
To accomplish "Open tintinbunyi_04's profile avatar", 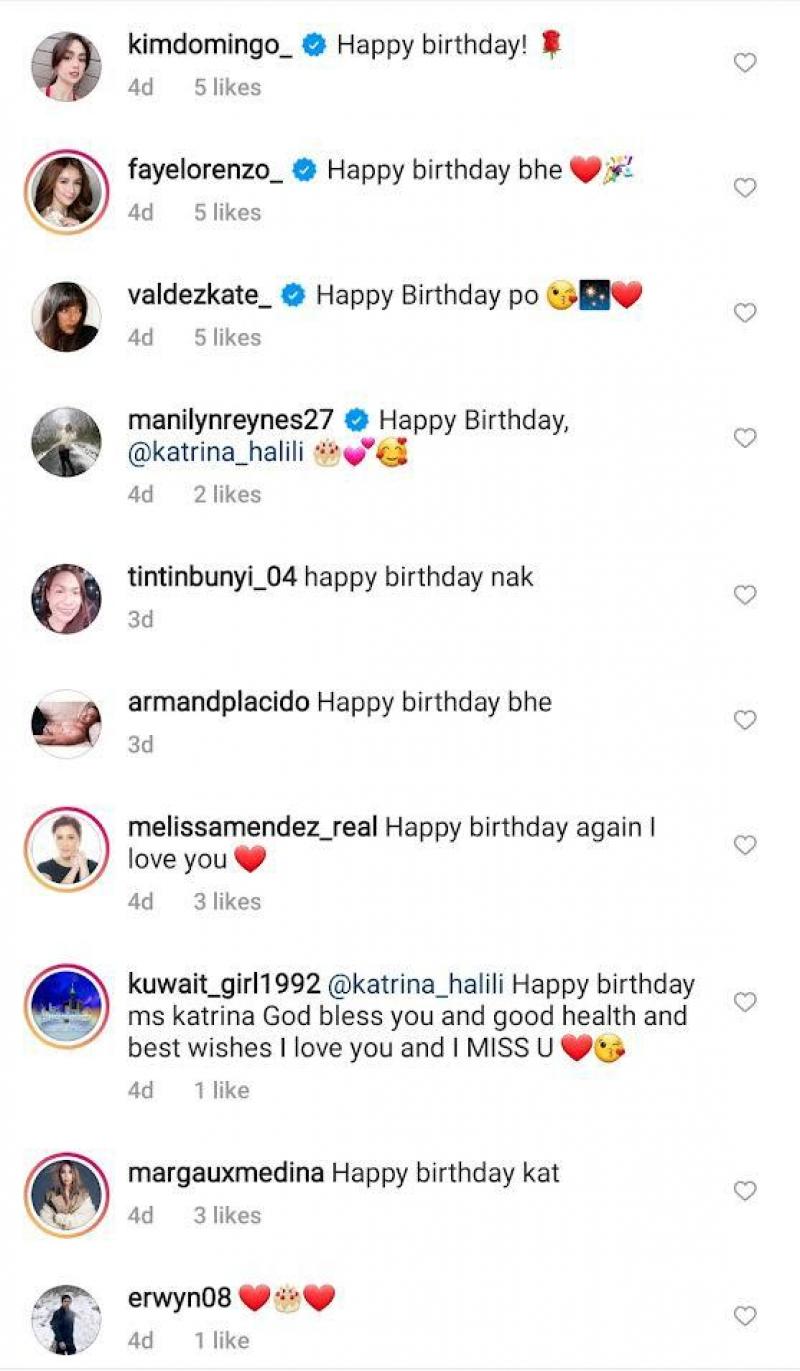I will pos(66,598).
